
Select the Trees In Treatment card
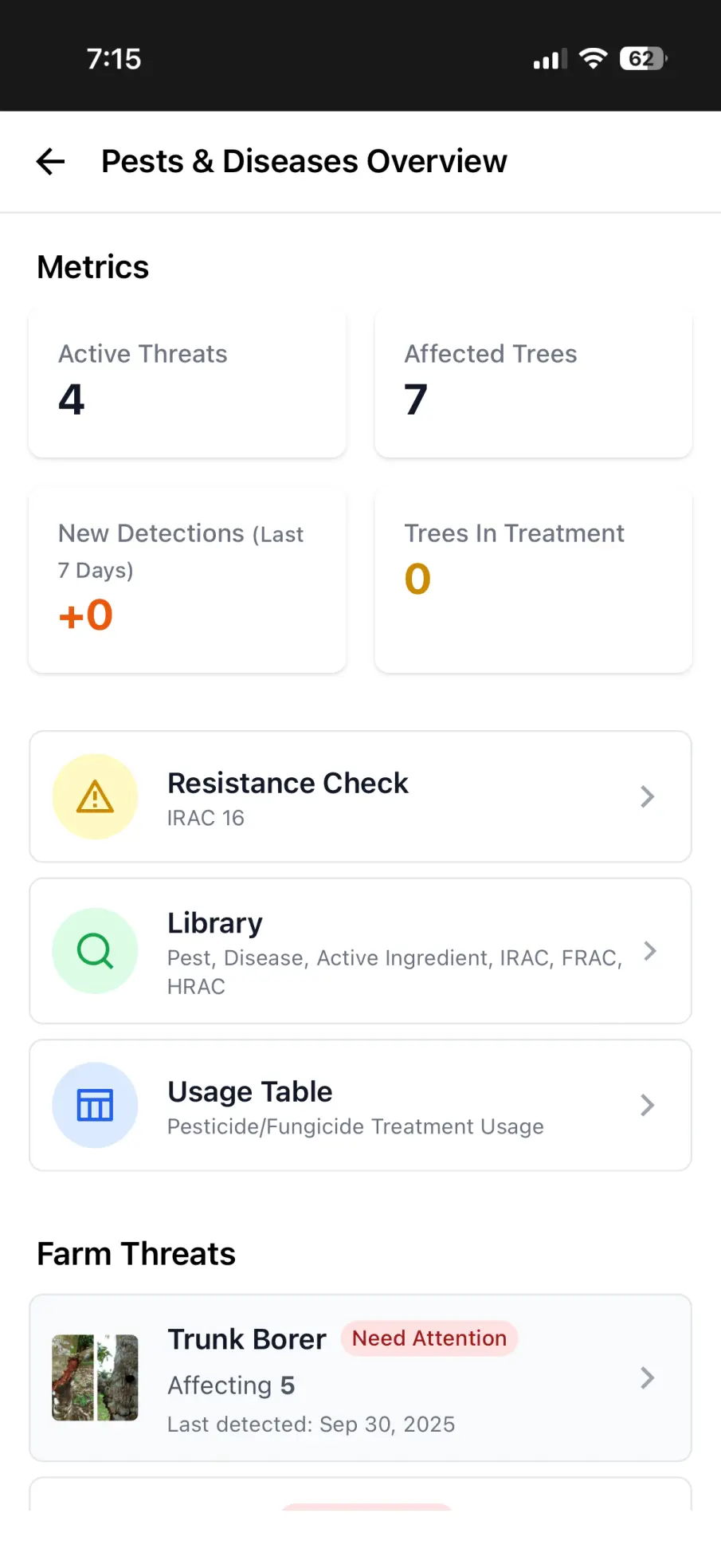[532, 580]
